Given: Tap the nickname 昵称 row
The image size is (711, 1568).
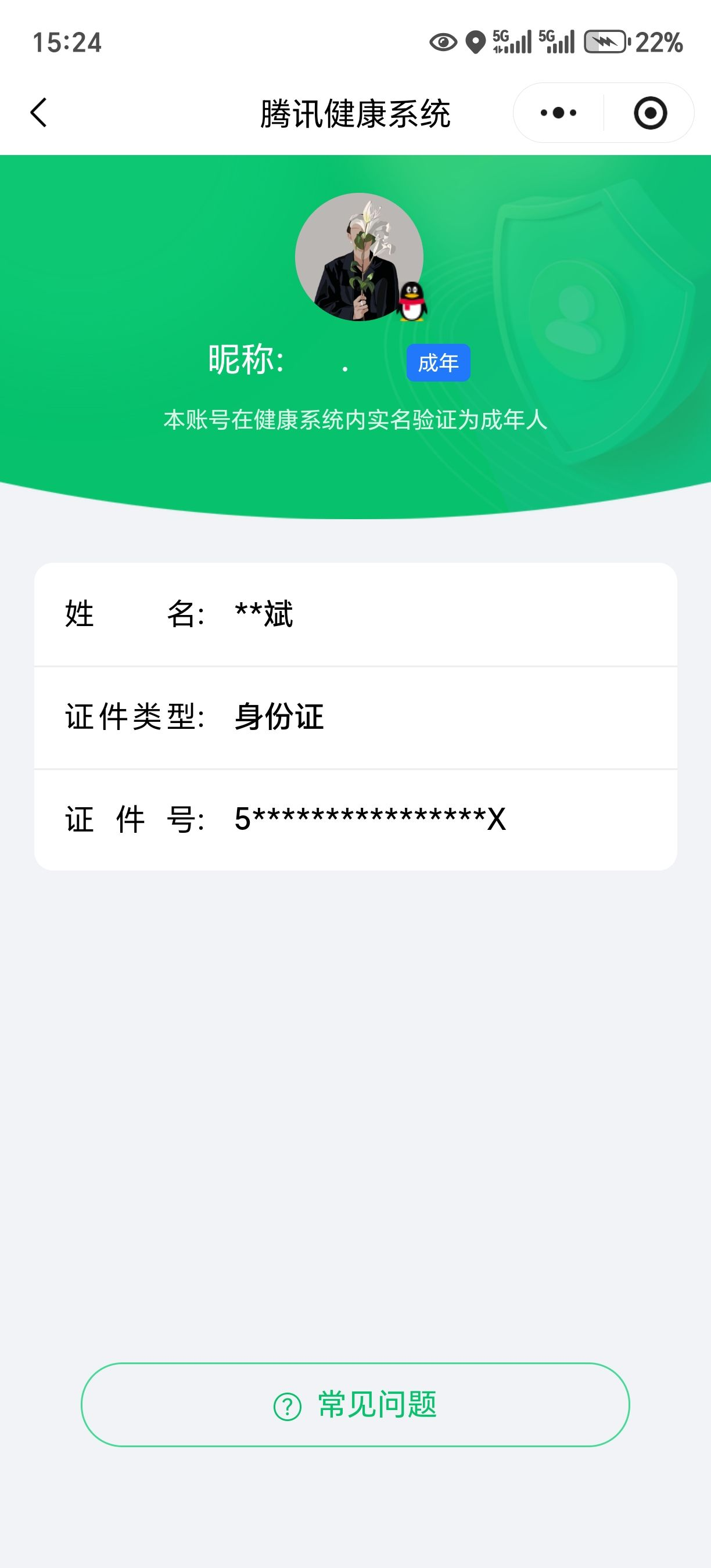Looking at the screenshot, I should tap(274, 363).
